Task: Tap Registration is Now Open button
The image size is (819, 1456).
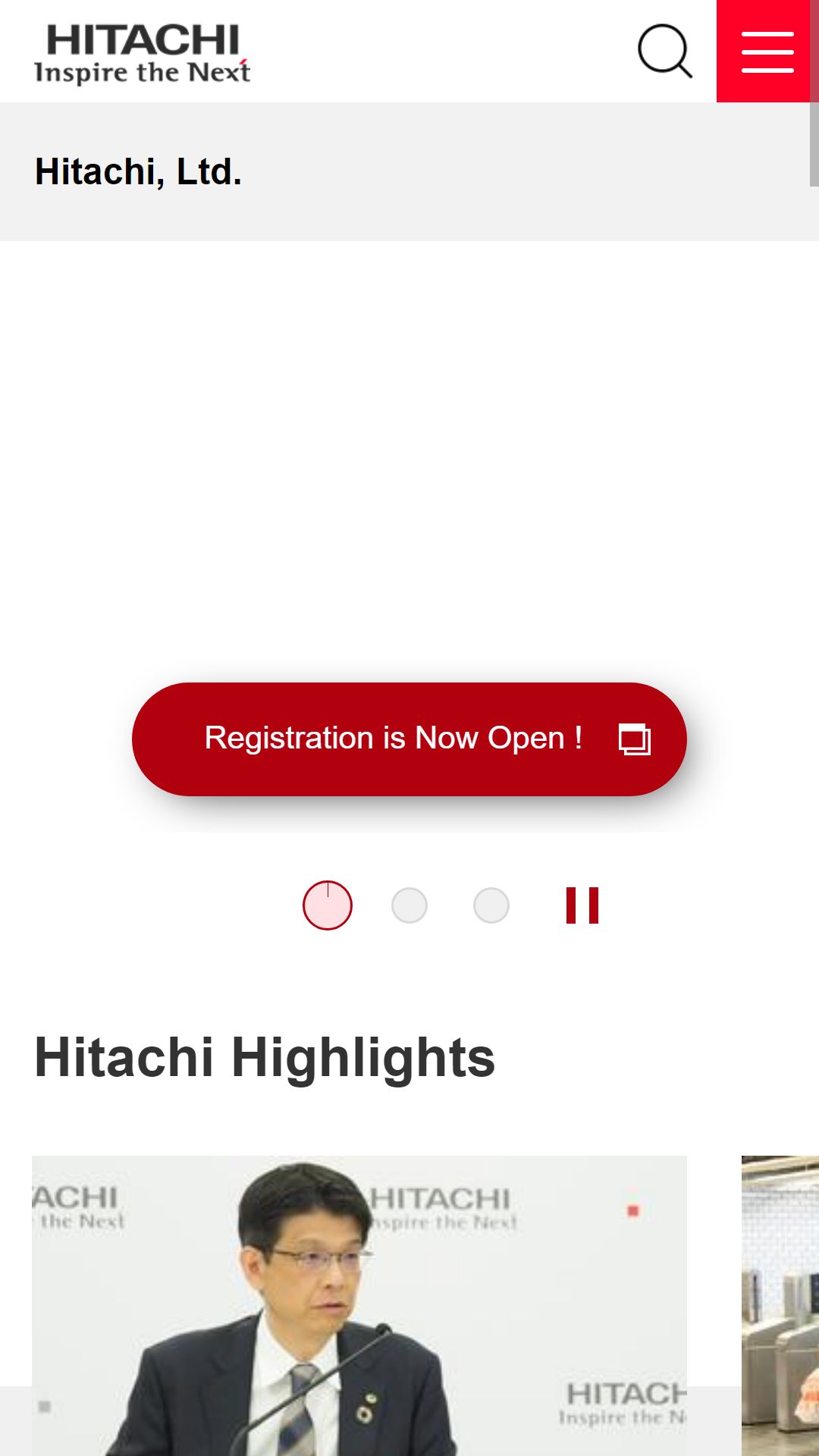Action: click(409, 739)
